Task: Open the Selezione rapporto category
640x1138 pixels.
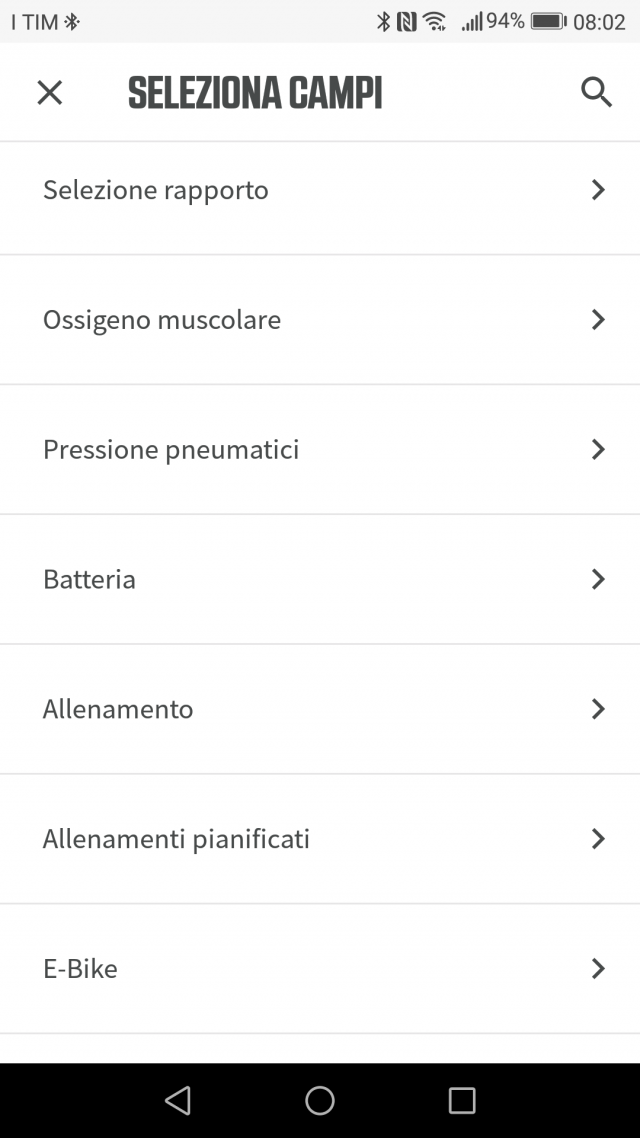Action: click(x=320, y=190)
